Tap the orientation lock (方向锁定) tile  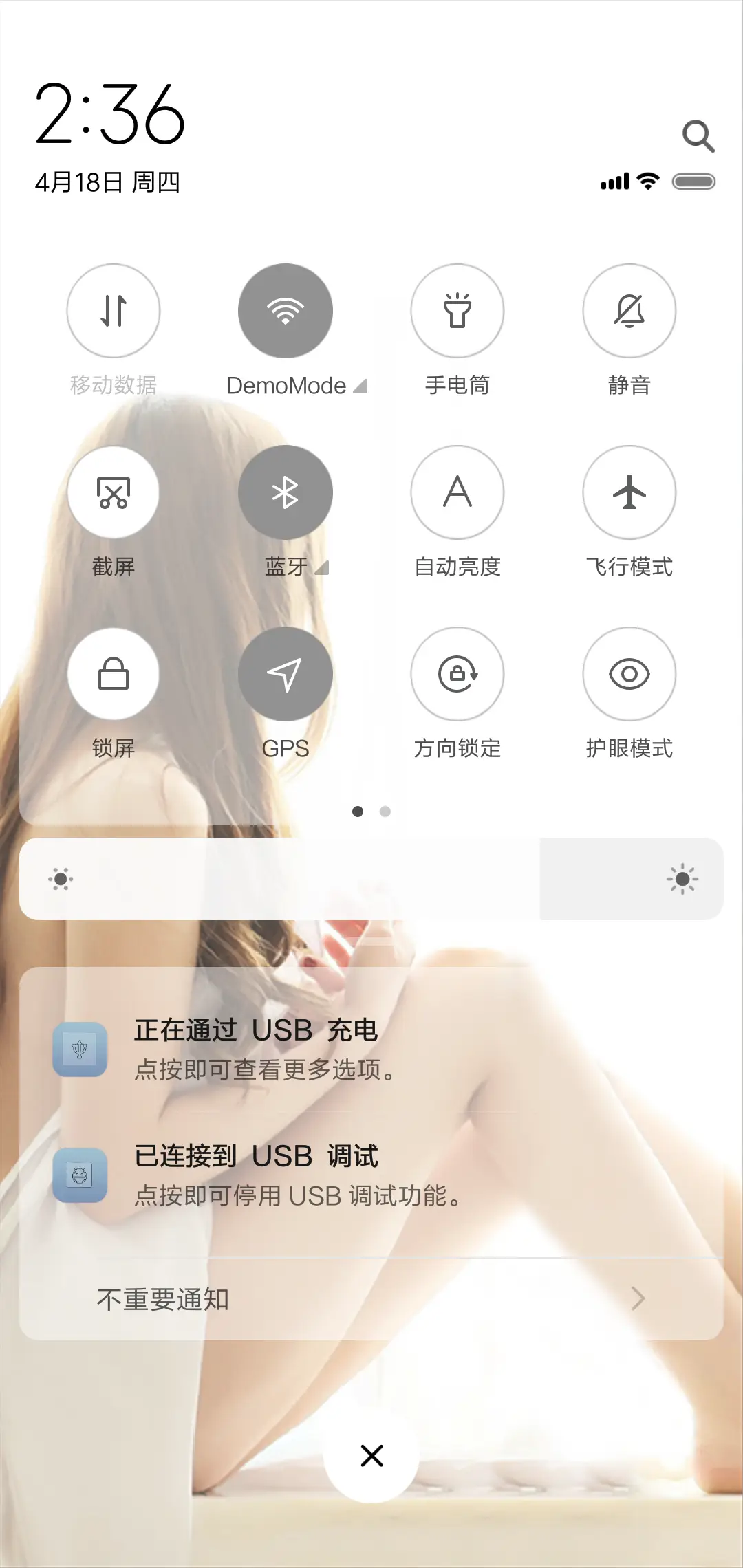(457, 675)
